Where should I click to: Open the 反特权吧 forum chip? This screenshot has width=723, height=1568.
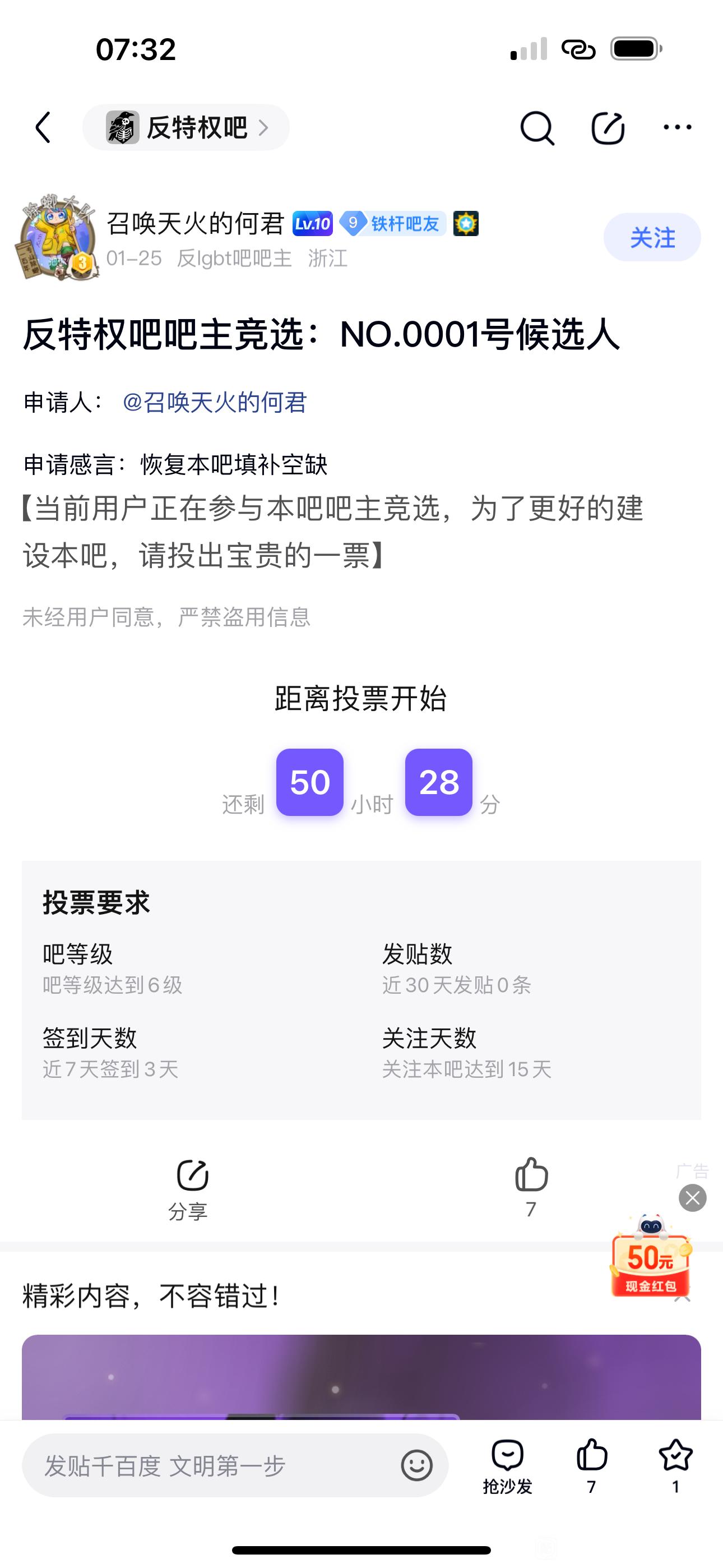[186, 128]
